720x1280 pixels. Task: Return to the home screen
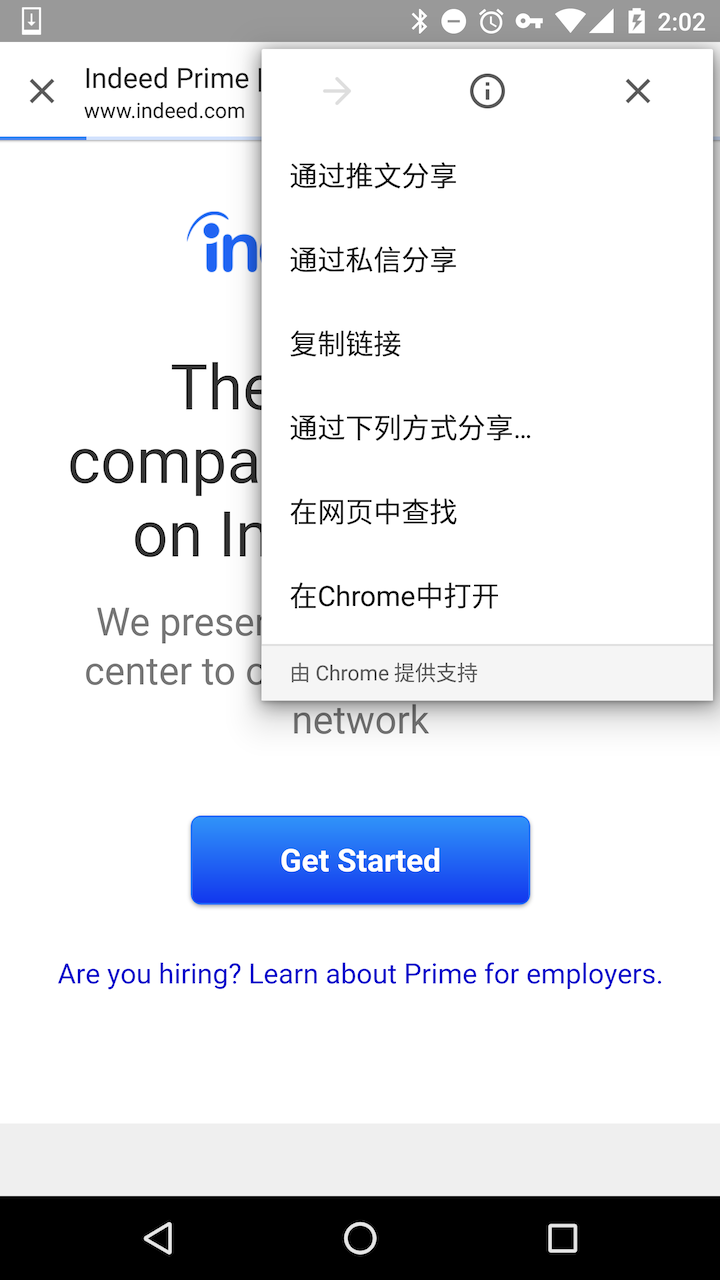click(x=360, y=1238)
